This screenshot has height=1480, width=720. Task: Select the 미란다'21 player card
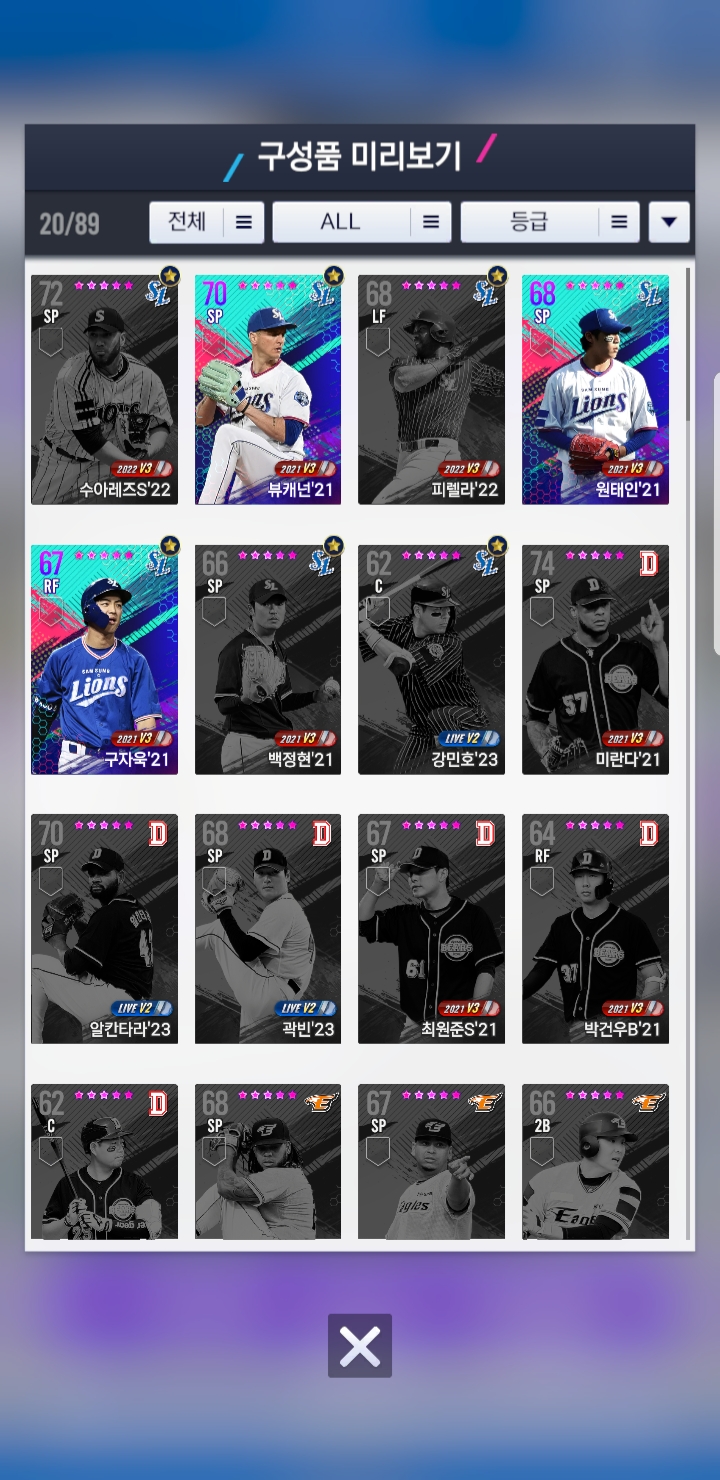[595, 660]
